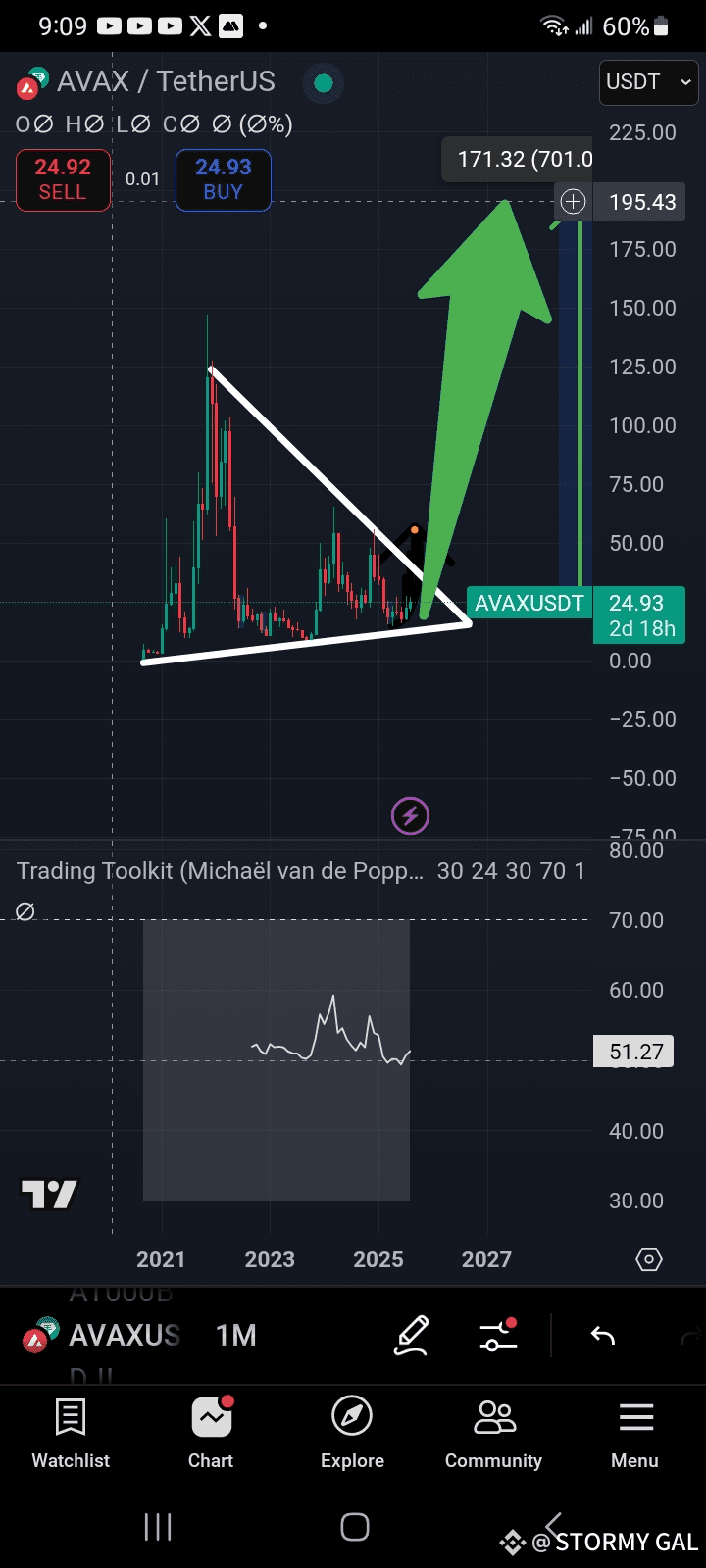The height and width of the screenshot is (1568, 706).
Task: Undo the last chart action
Action: tap(602, 1336)
